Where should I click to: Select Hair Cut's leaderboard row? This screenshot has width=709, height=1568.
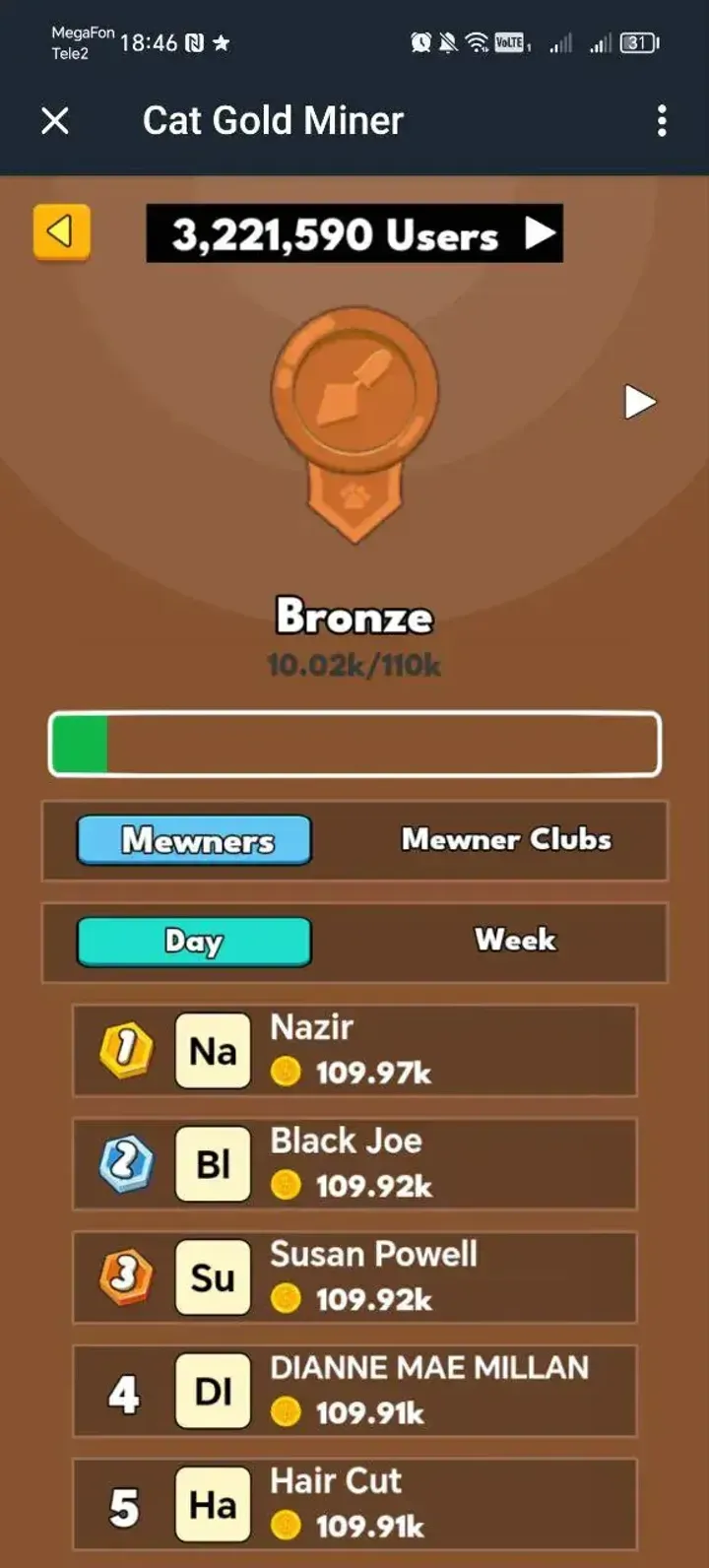[x=354, y=1504]
